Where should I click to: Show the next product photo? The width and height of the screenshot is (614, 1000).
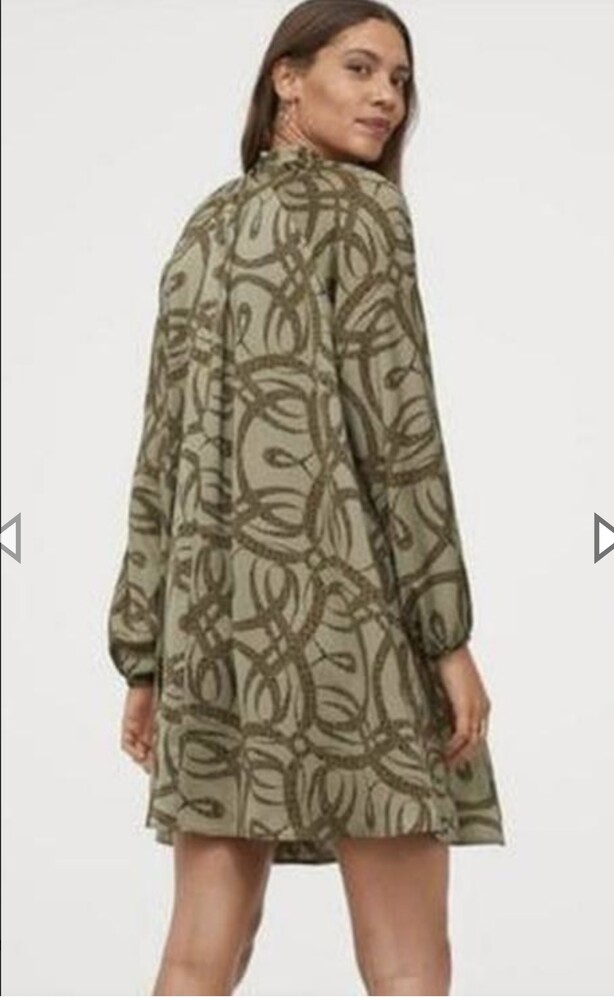[604, 537]
